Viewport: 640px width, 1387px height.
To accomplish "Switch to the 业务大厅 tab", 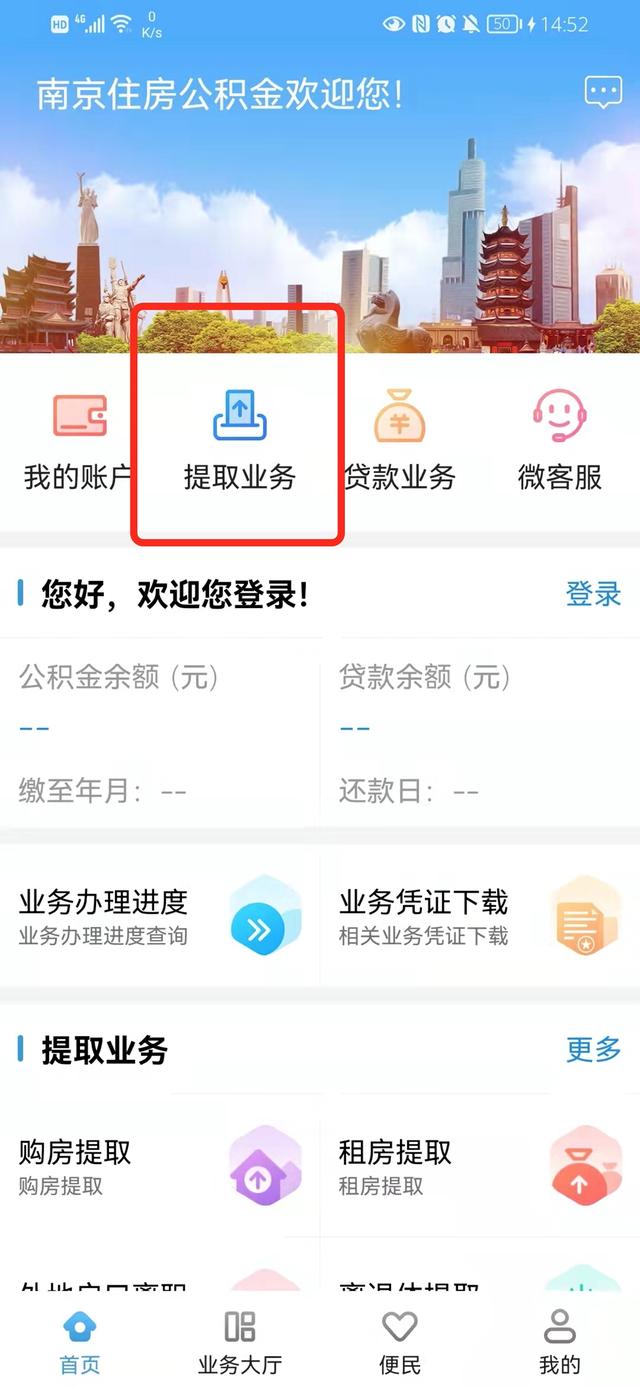I will (x=240, y=1343).
